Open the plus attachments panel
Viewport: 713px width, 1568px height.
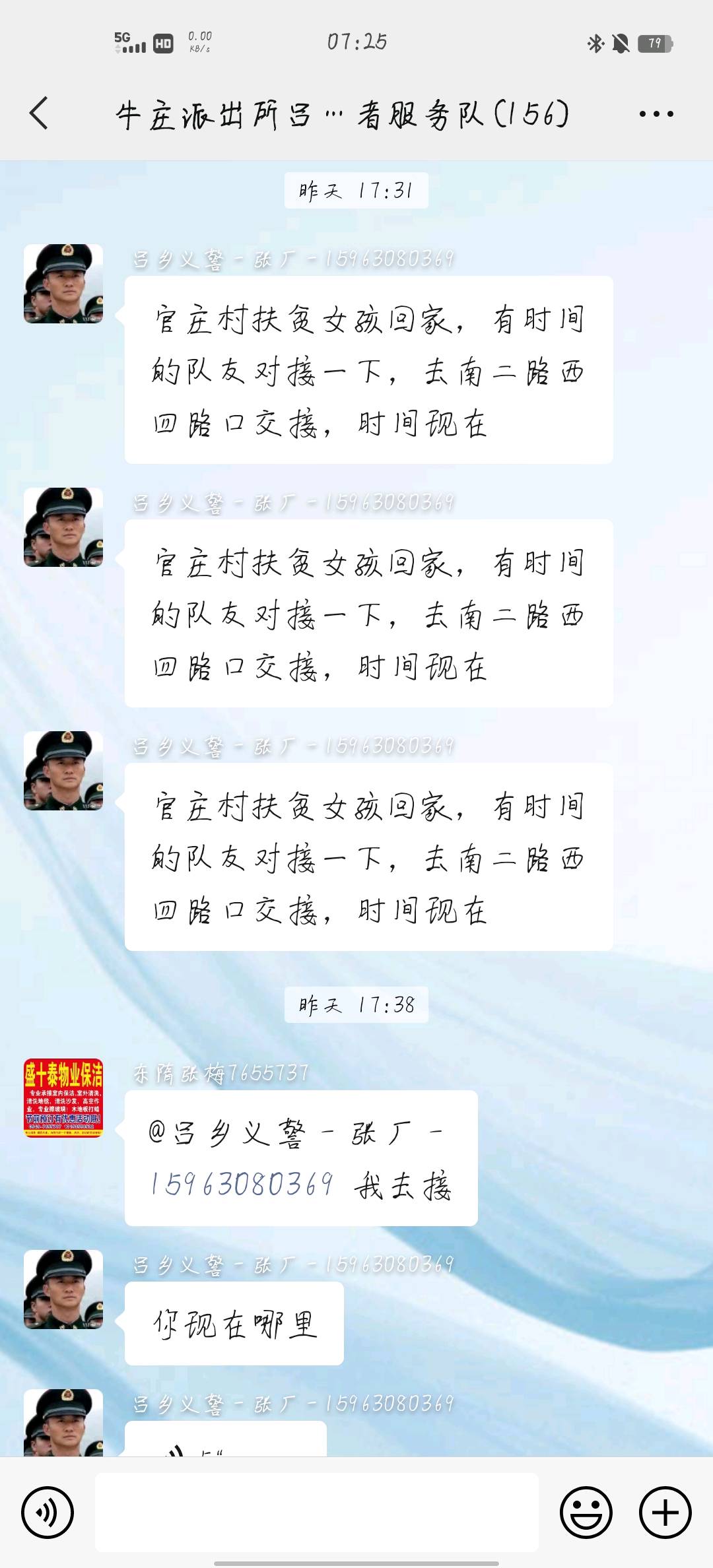[x=665, y=1513]
